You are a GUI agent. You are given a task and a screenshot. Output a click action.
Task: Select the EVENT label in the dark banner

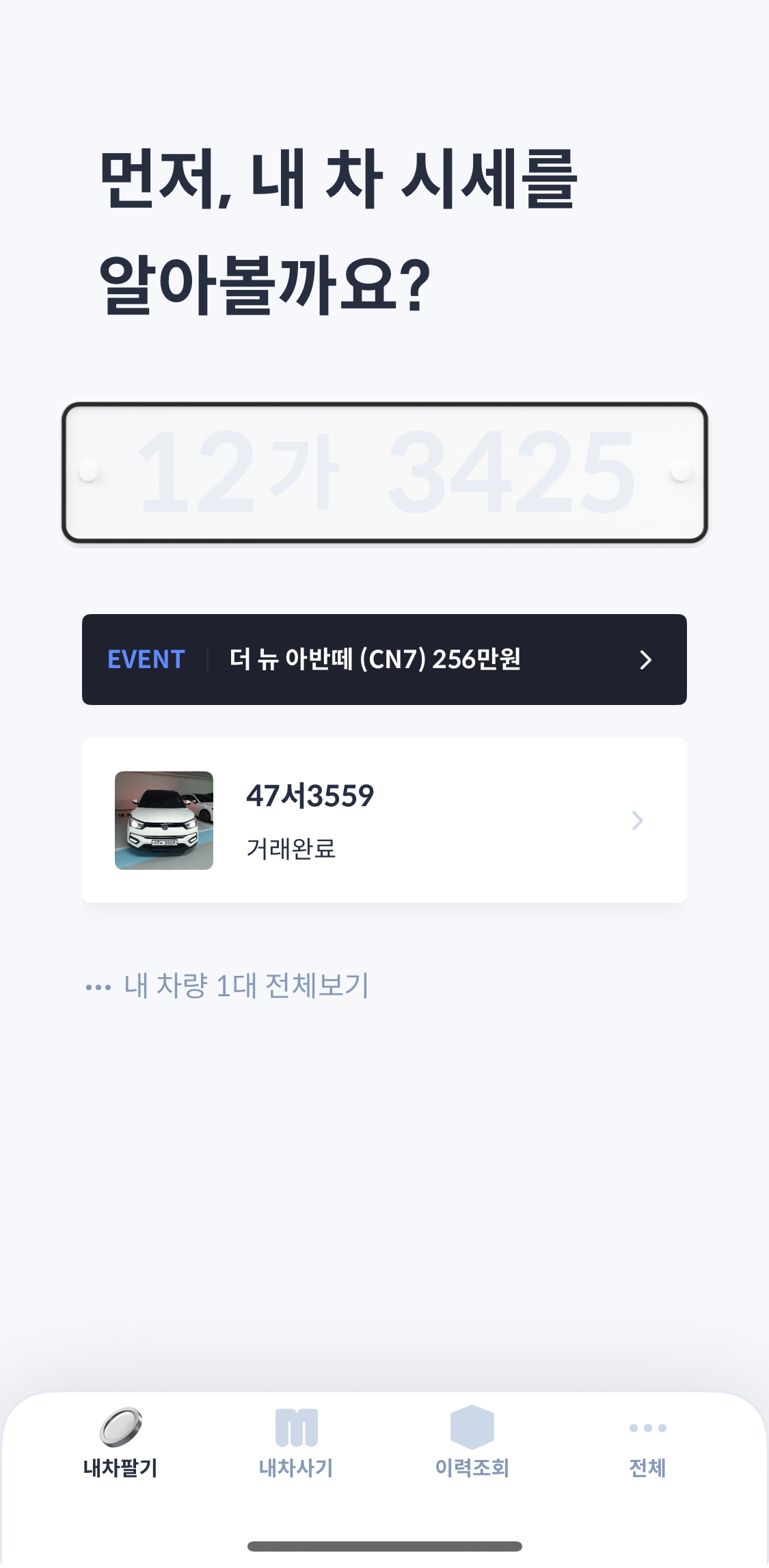pos(145,659)
